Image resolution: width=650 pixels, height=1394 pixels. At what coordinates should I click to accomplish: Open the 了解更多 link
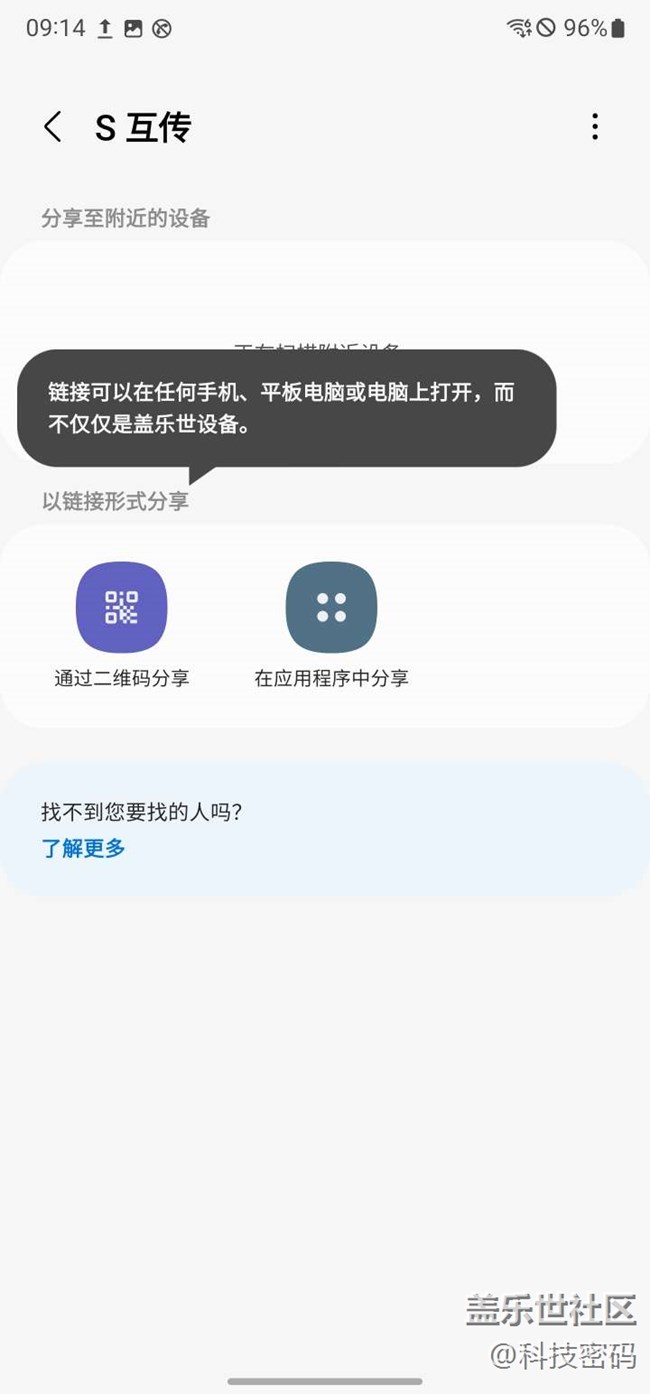(x=83, y=849)
